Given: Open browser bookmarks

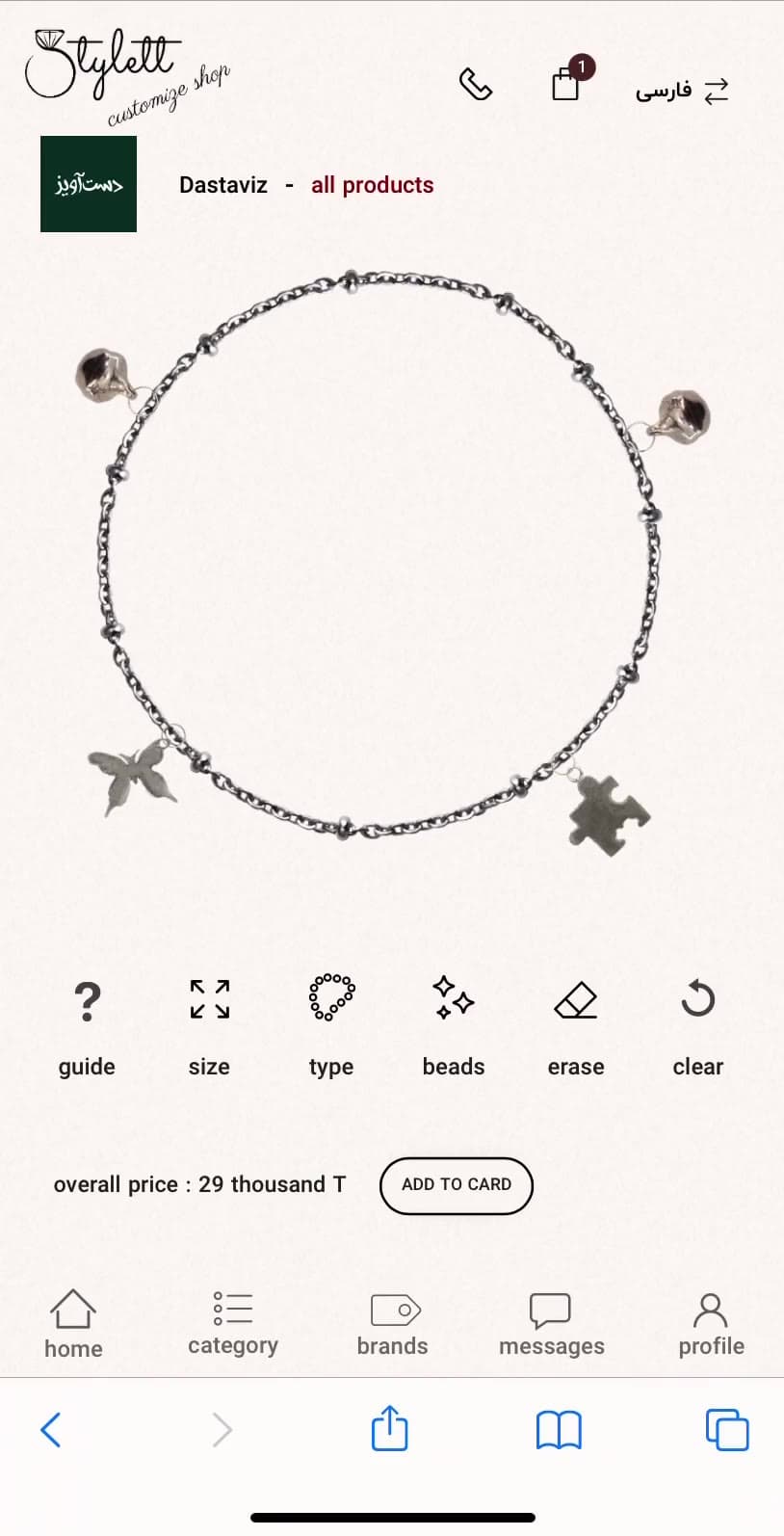Looking at the screenshot, I should click(559, 1430).
